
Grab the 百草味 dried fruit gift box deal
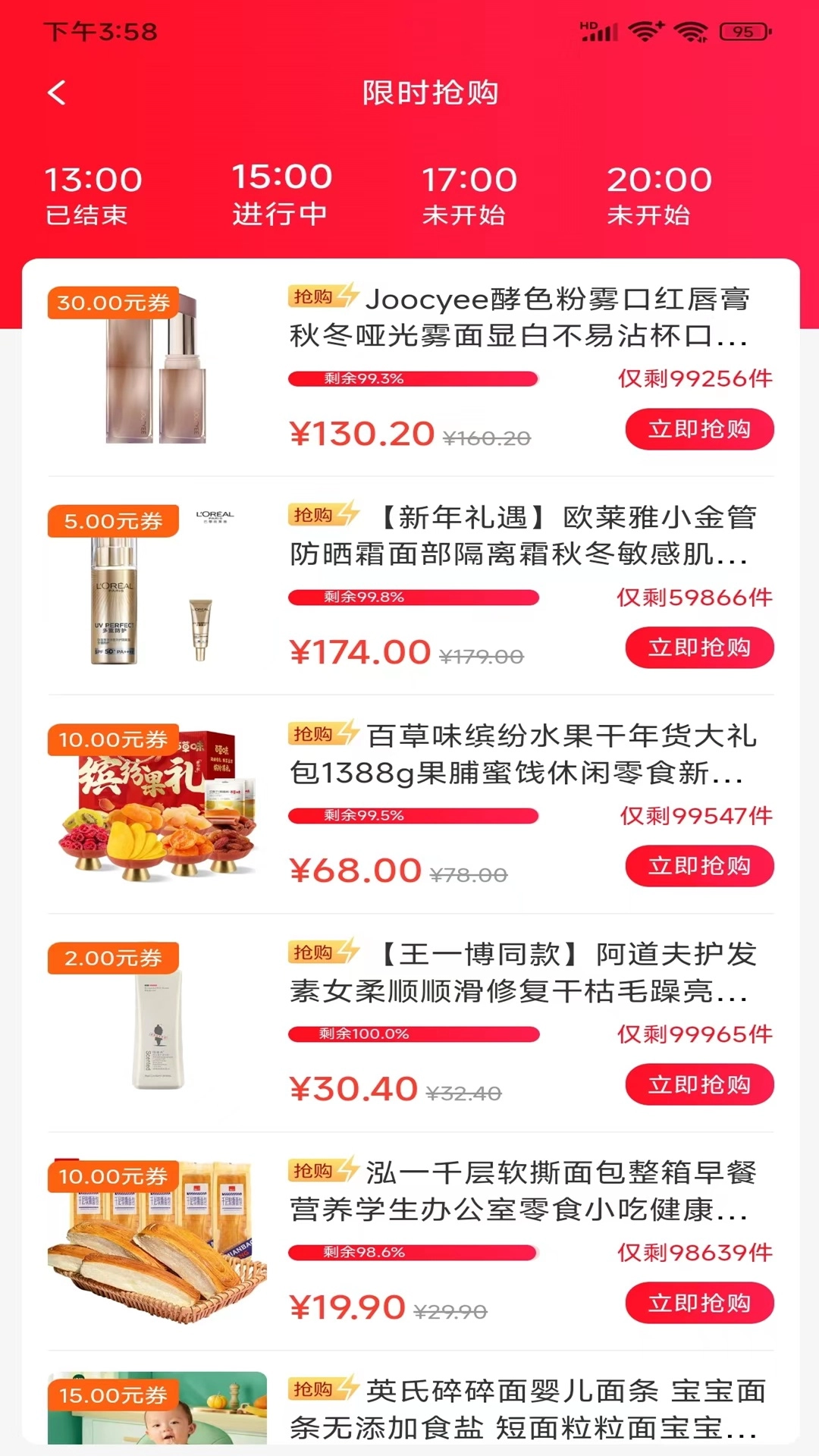tap(698, 866)
